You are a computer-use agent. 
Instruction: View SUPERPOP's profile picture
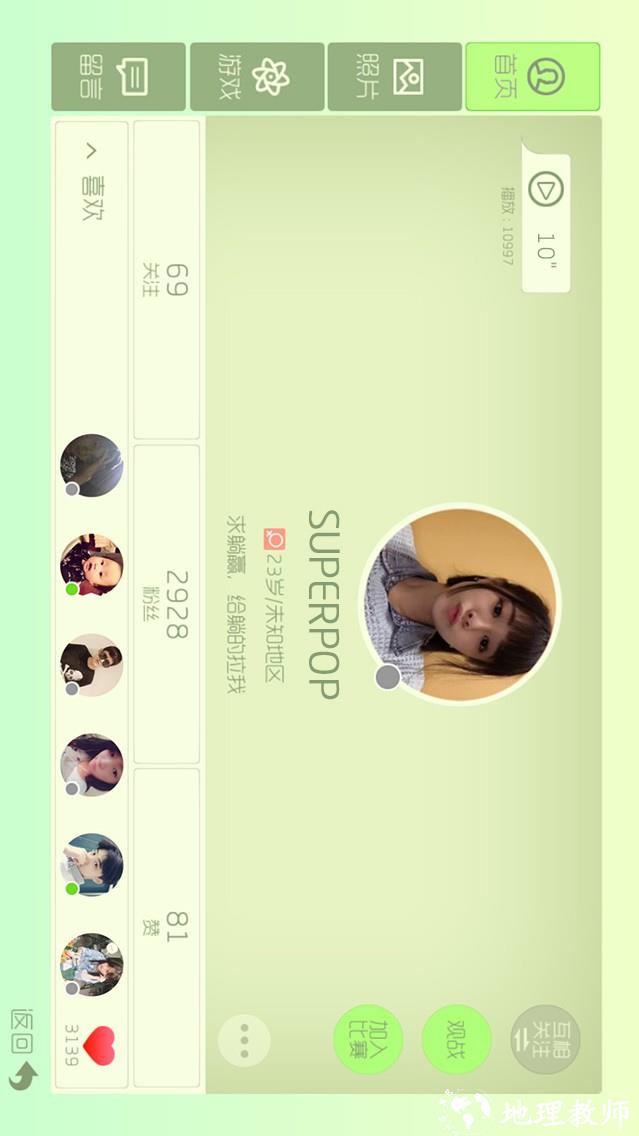point(459,604)
